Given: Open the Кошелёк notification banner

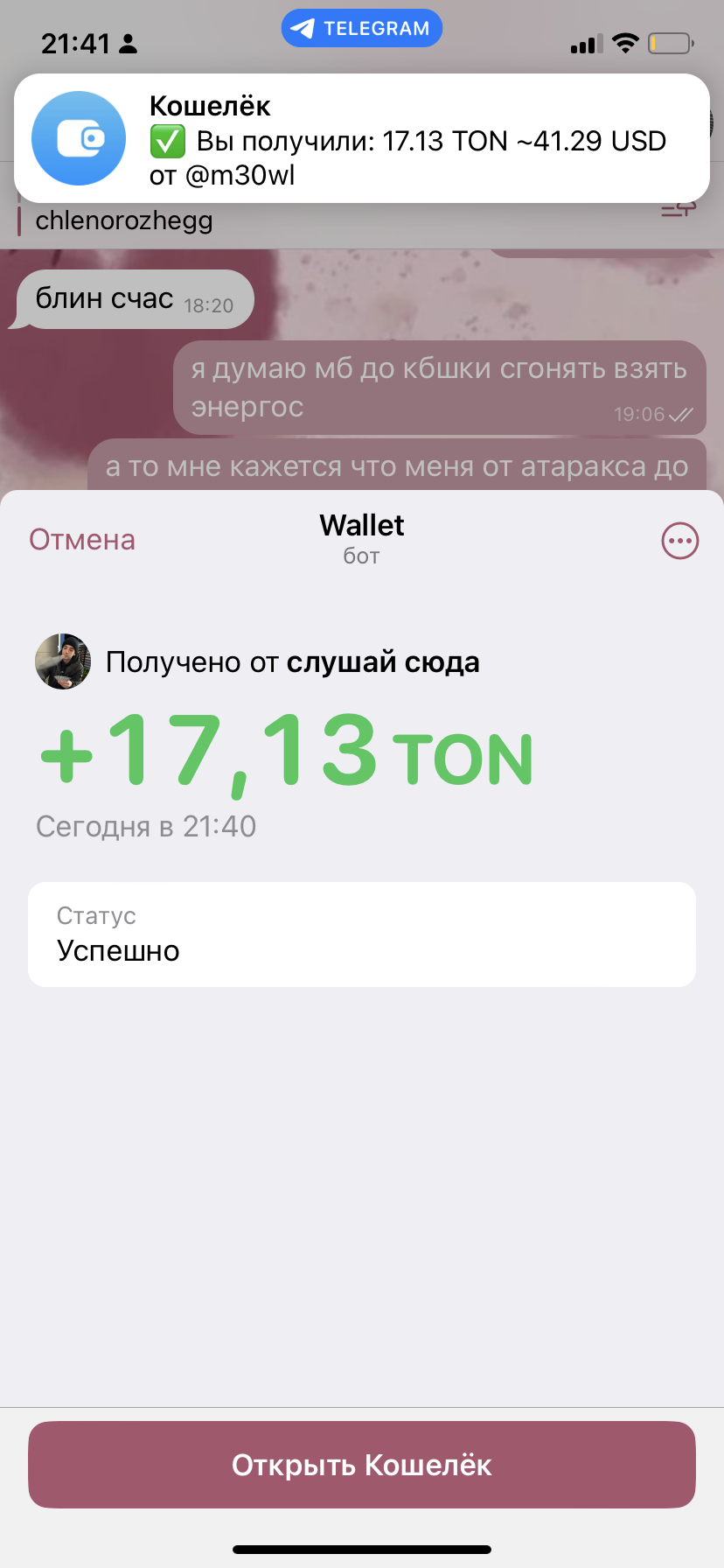Looking at the screenshot, I should pyautogui.click(x=362, y=140).
